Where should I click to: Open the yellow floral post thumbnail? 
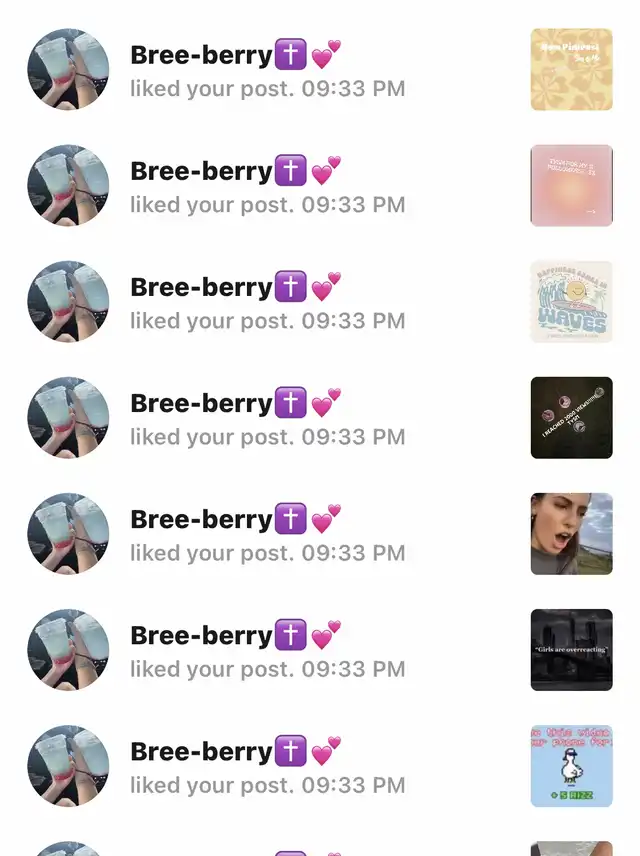[571, 70]
